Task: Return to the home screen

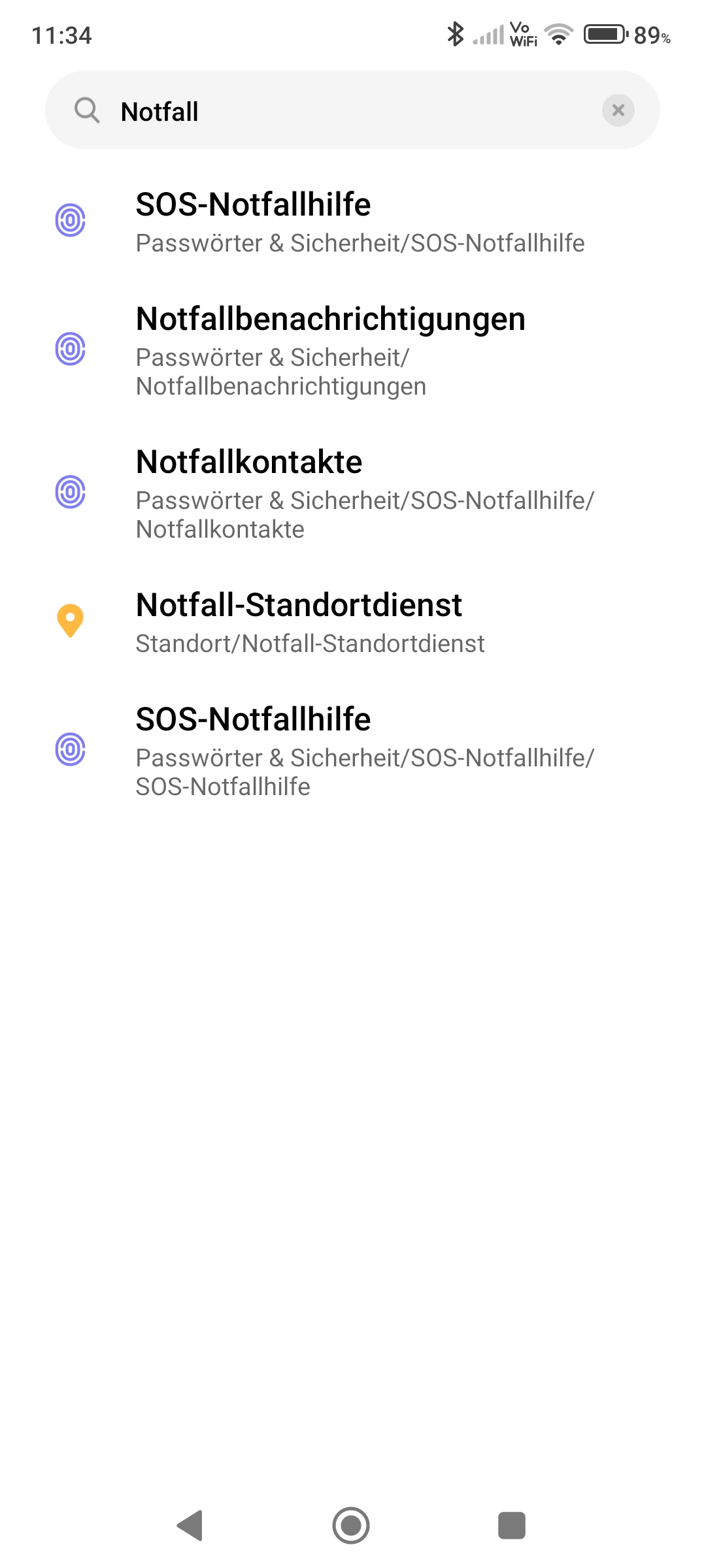Action: [351, 1525]
